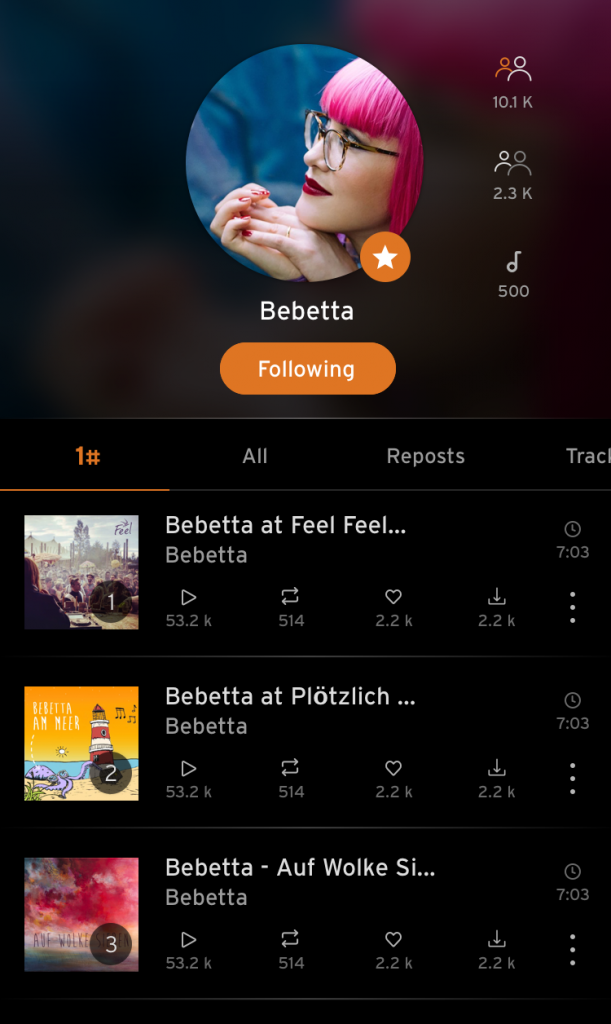The width and height of the screenshot is (611, 1024).
Task: Repost the Bebetta at Feel Feel track
Action: pos(290,597)
